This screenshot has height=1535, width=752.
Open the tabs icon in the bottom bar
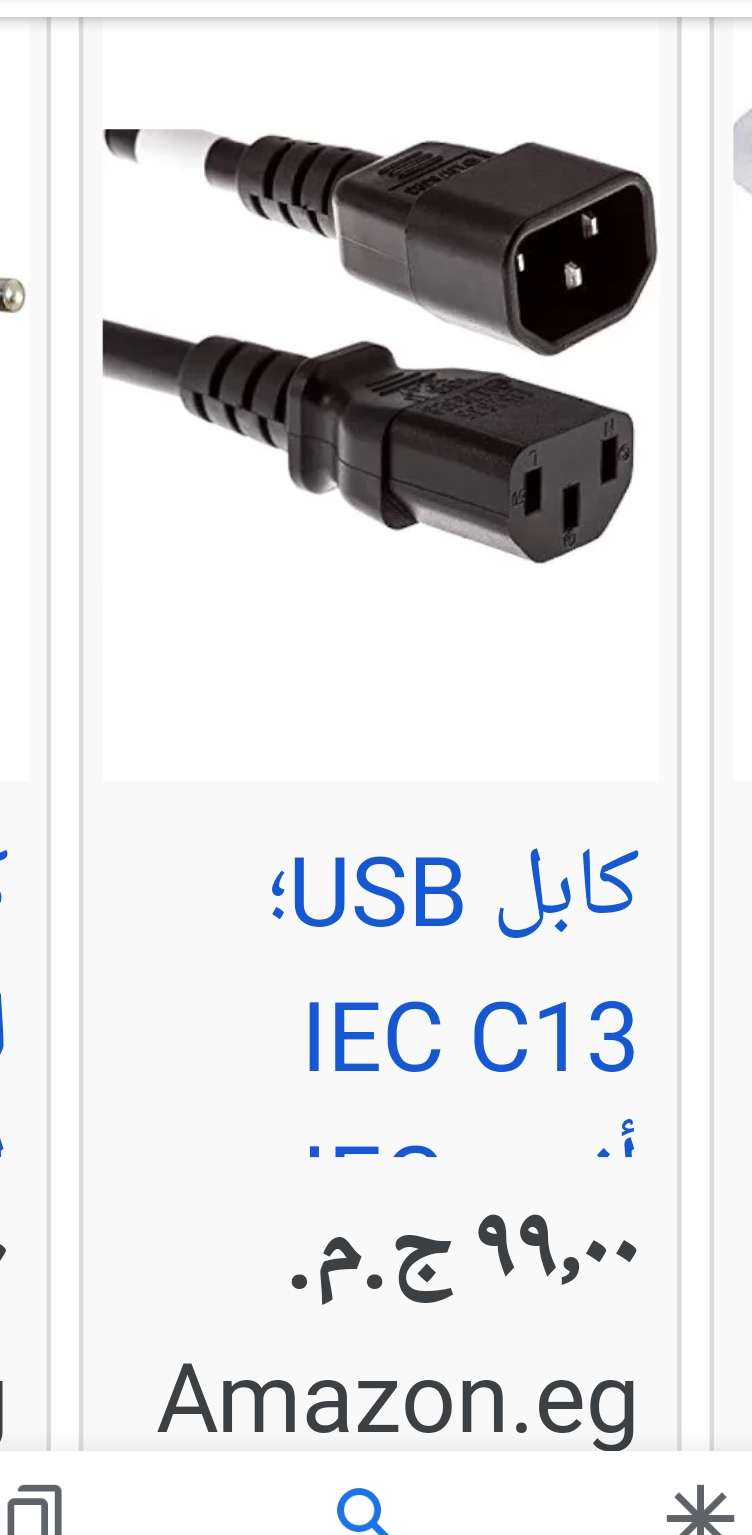36,1512
